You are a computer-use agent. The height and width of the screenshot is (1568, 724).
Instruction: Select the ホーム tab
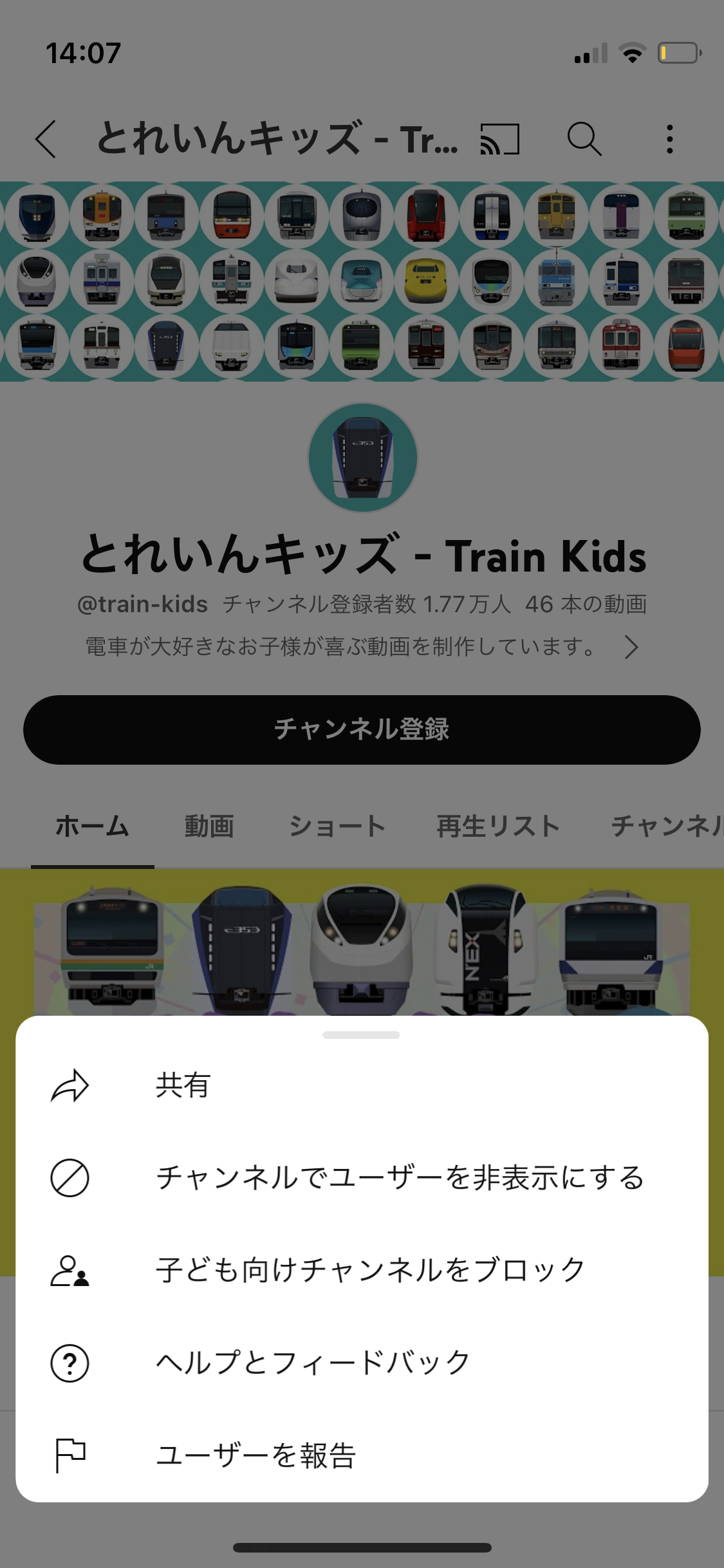pos(92,826)
